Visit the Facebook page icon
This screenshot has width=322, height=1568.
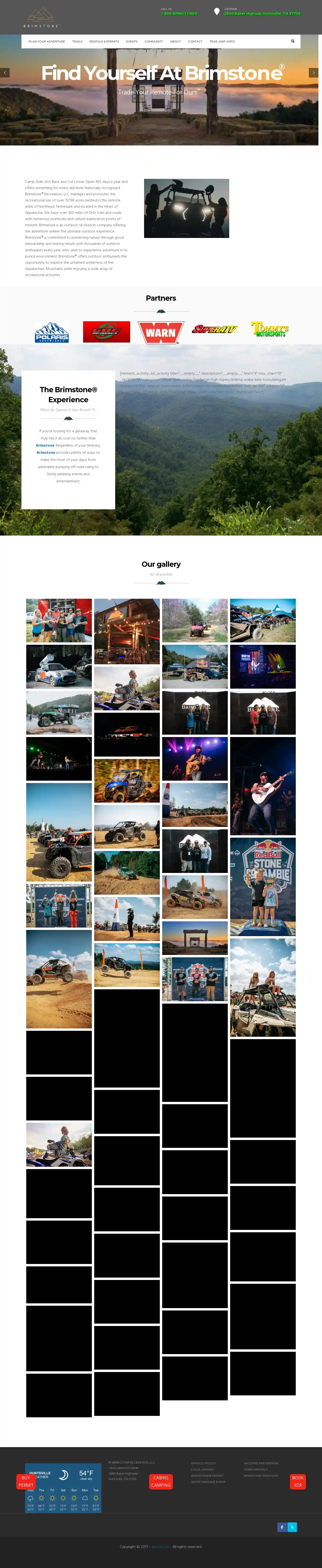282,1527
